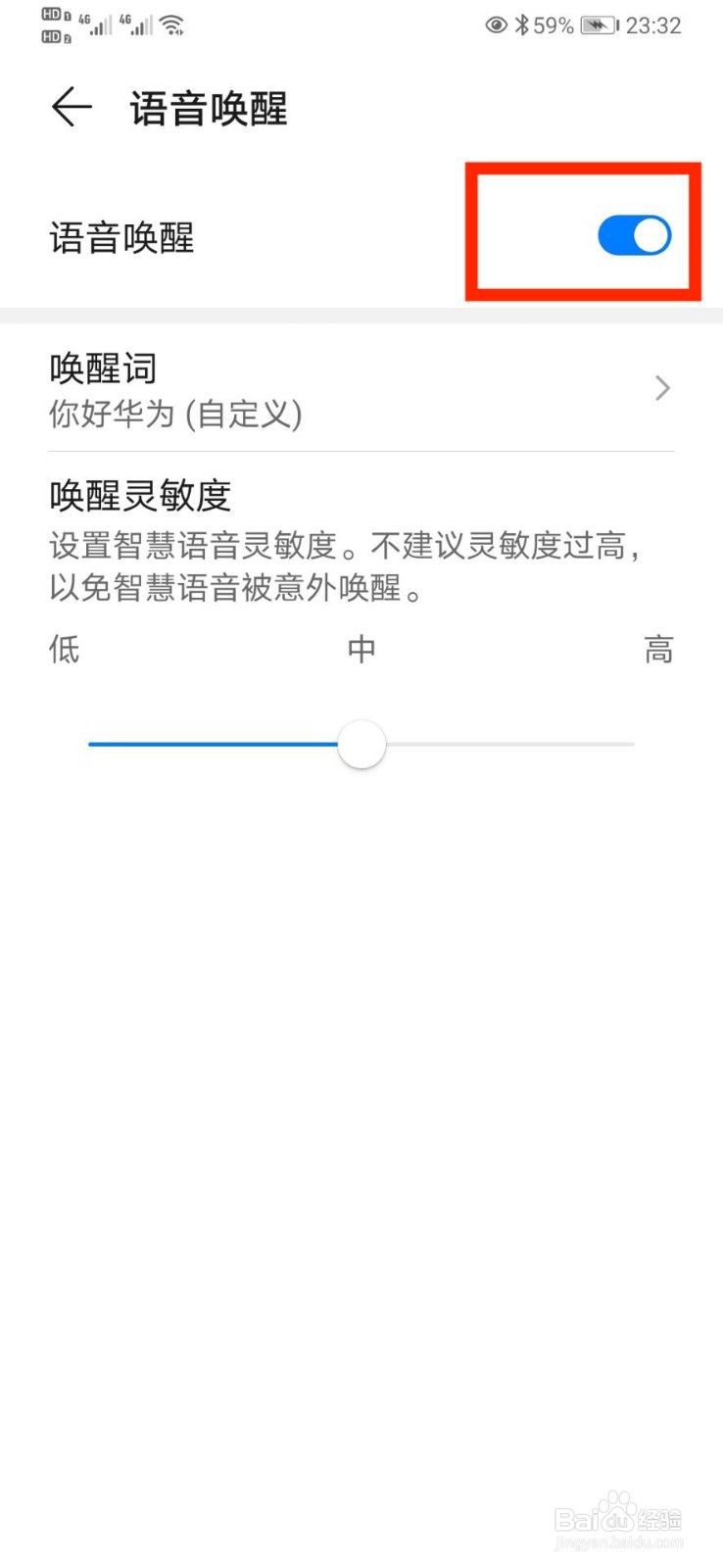
Task: Set sensitivity slider to 中 medium level
Action: point(361,745)
